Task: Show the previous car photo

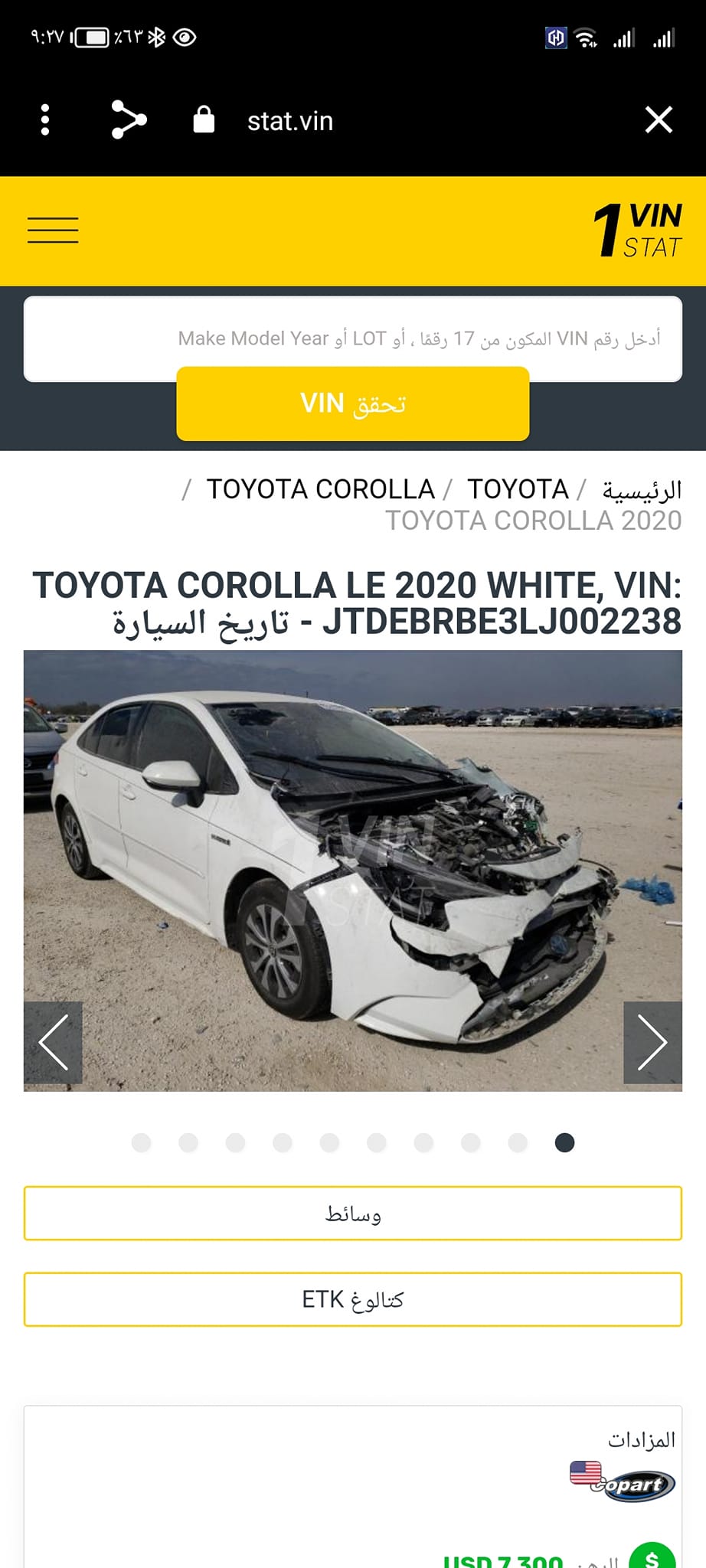Action: (x=53, y=1042)
